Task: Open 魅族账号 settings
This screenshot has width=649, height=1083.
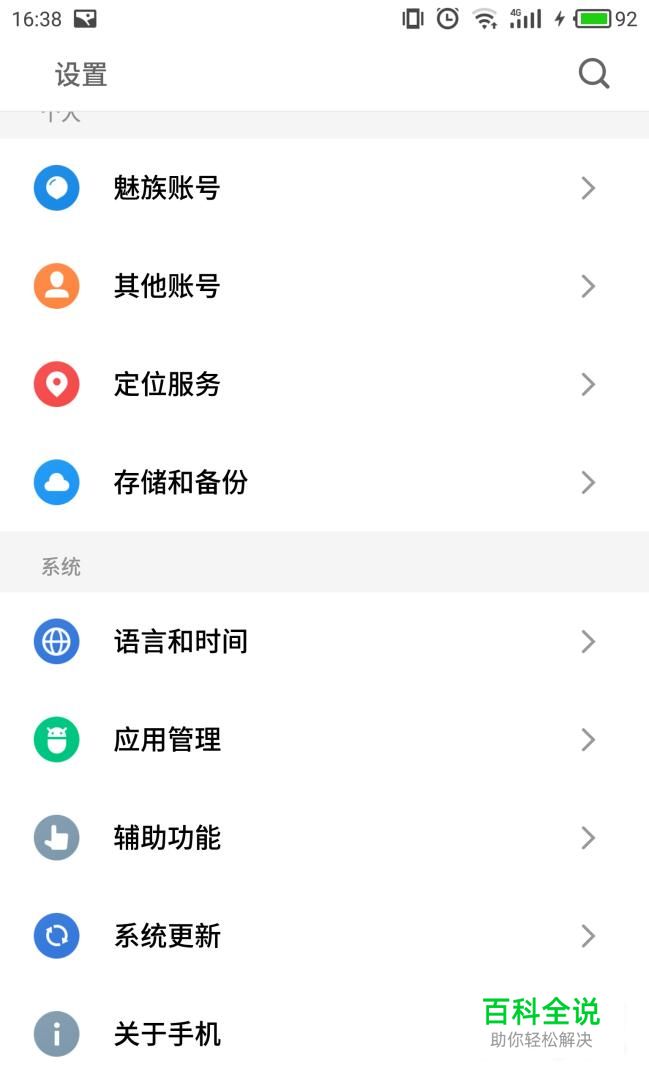Action: pos(324,188)
